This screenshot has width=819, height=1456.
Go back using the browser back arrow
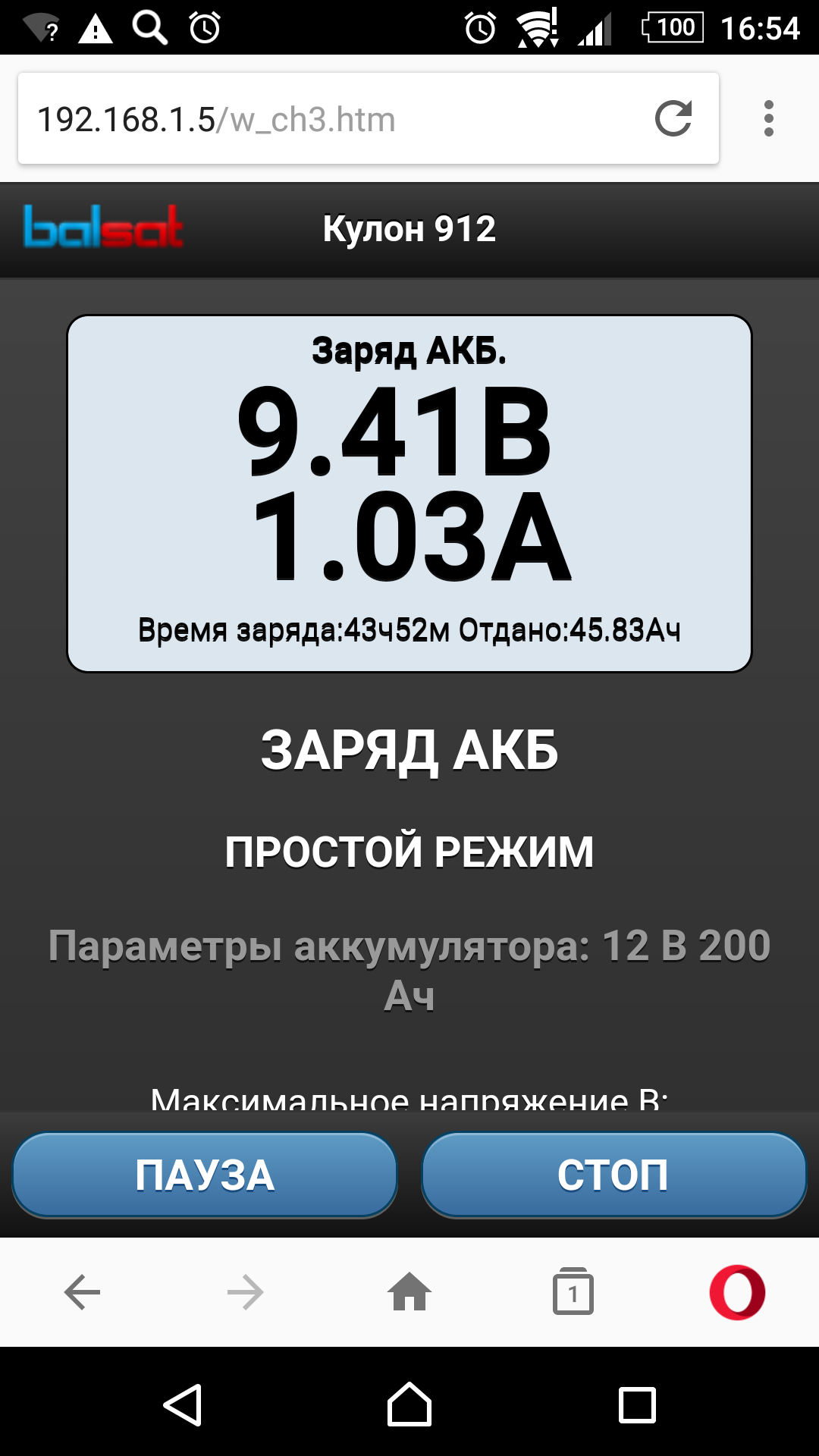(x=82, y=1292)
